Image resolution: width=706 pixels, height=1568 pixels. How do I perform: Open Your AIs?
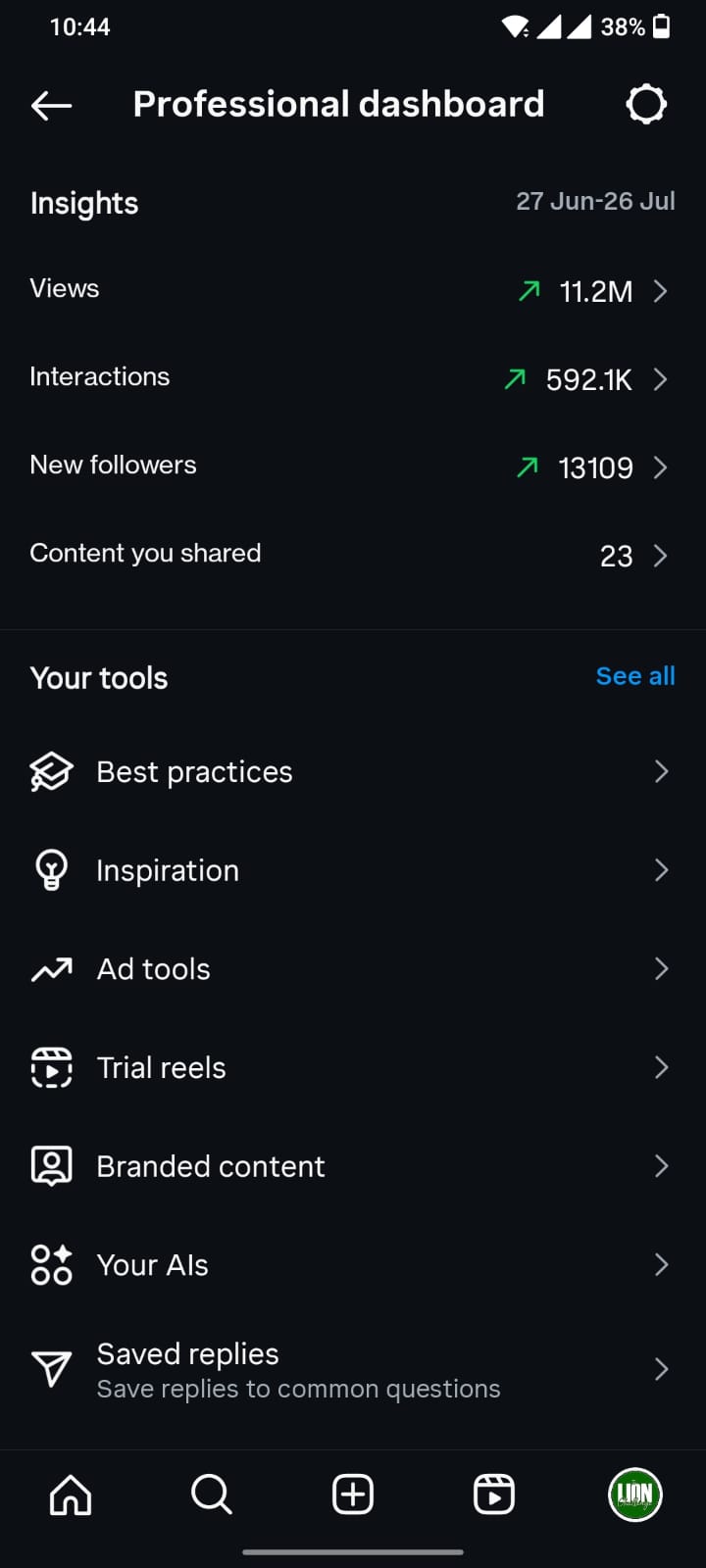click(353, 1265)
